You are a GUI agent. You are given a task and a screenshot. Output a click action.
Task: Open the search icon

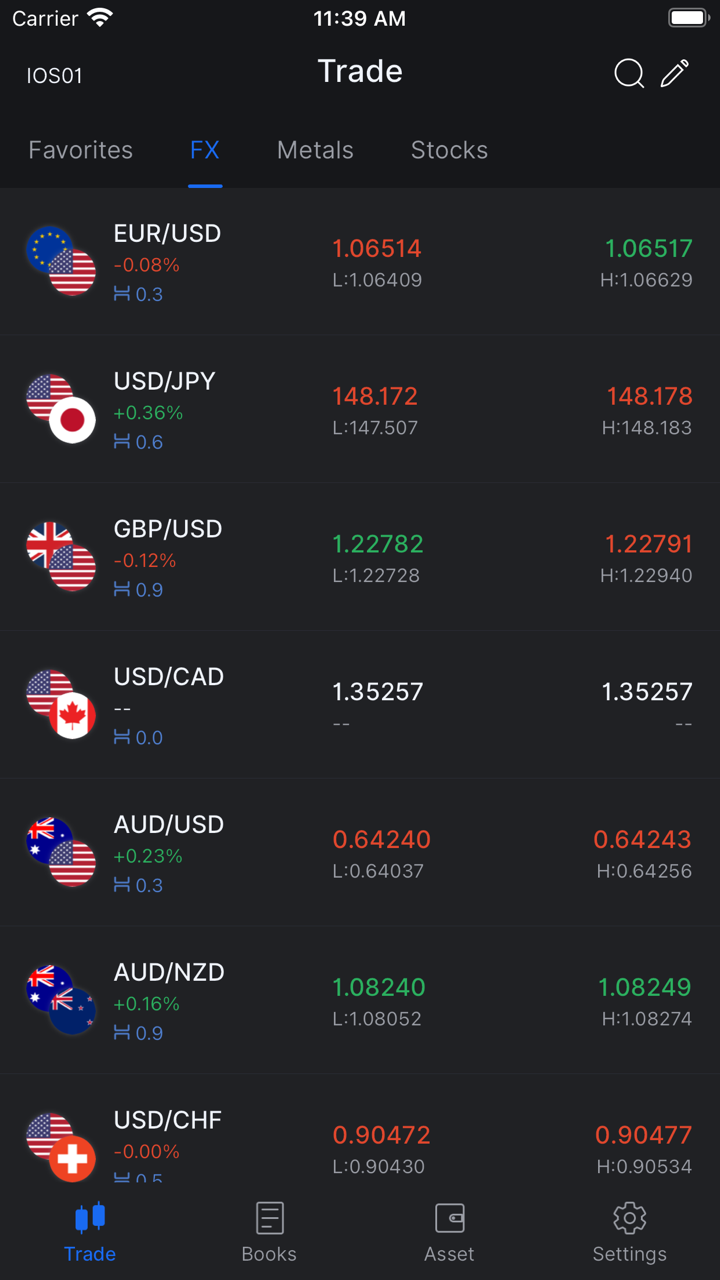coord(629,73)
